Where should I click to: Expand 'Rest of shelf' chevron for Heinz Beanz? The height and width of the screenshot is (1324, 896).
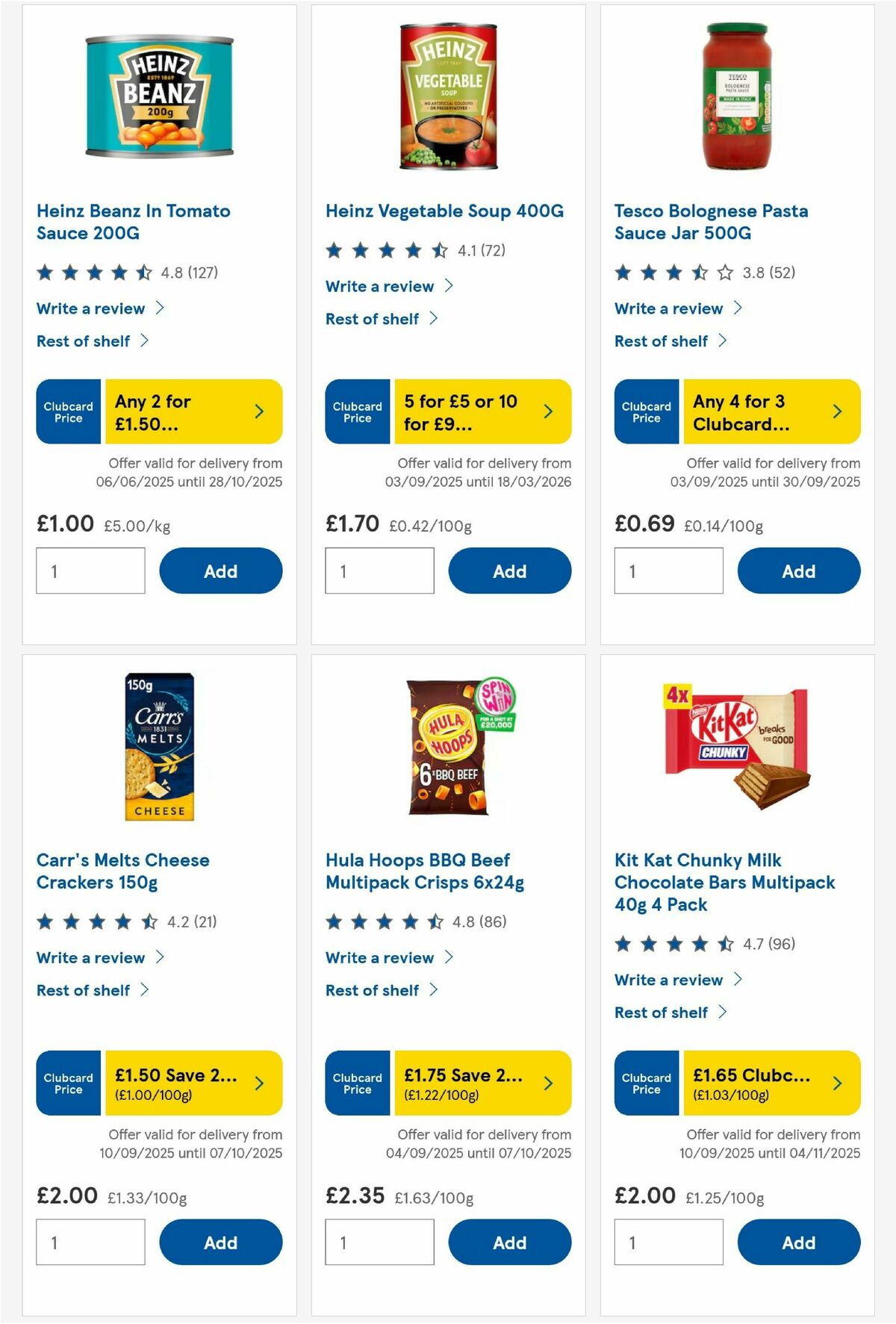(146, 341)
